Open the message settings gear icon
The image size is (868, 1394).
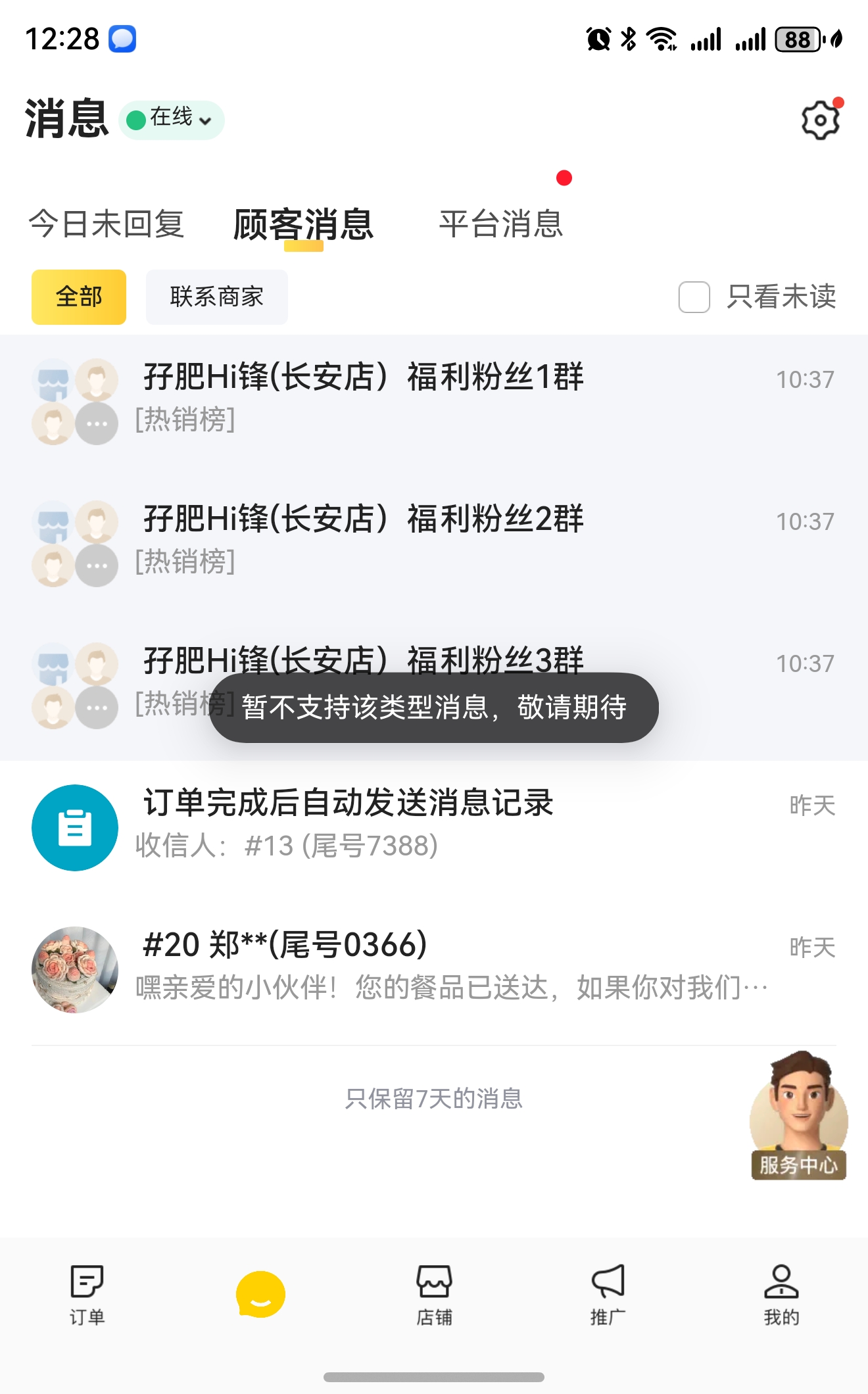click(x=820, y=120)
